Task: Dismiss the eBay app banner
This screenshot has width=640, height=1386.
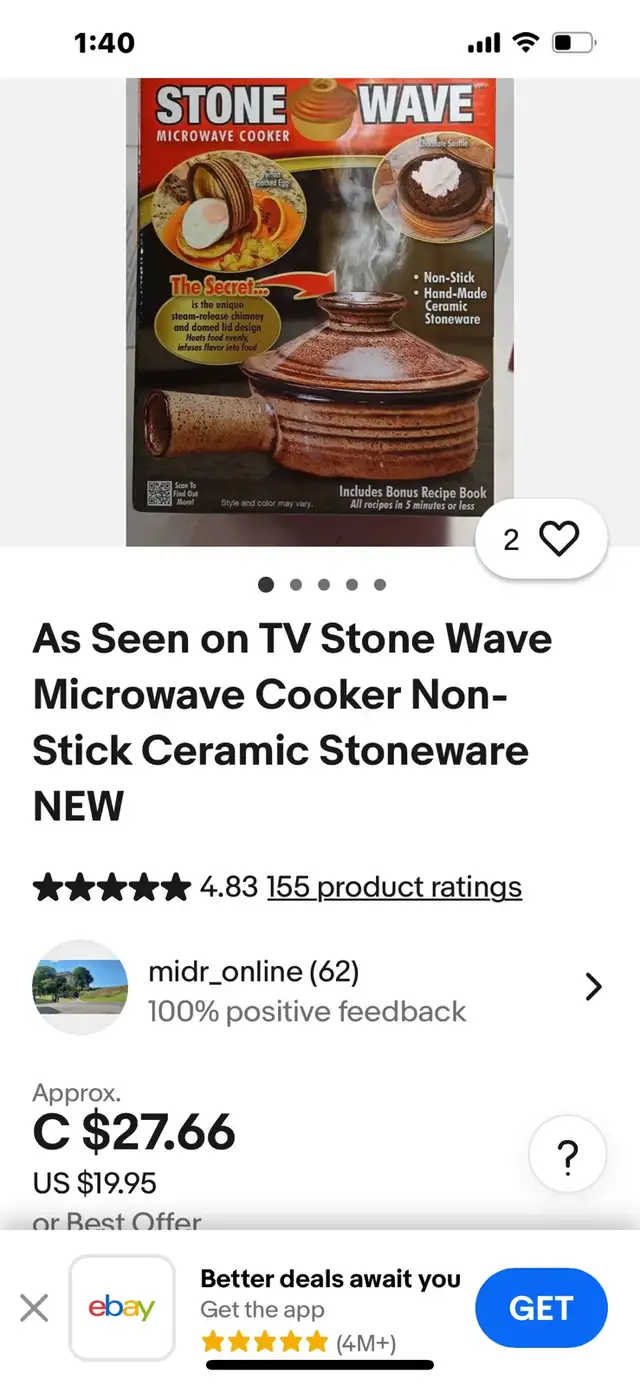Action: [34, 1308]
